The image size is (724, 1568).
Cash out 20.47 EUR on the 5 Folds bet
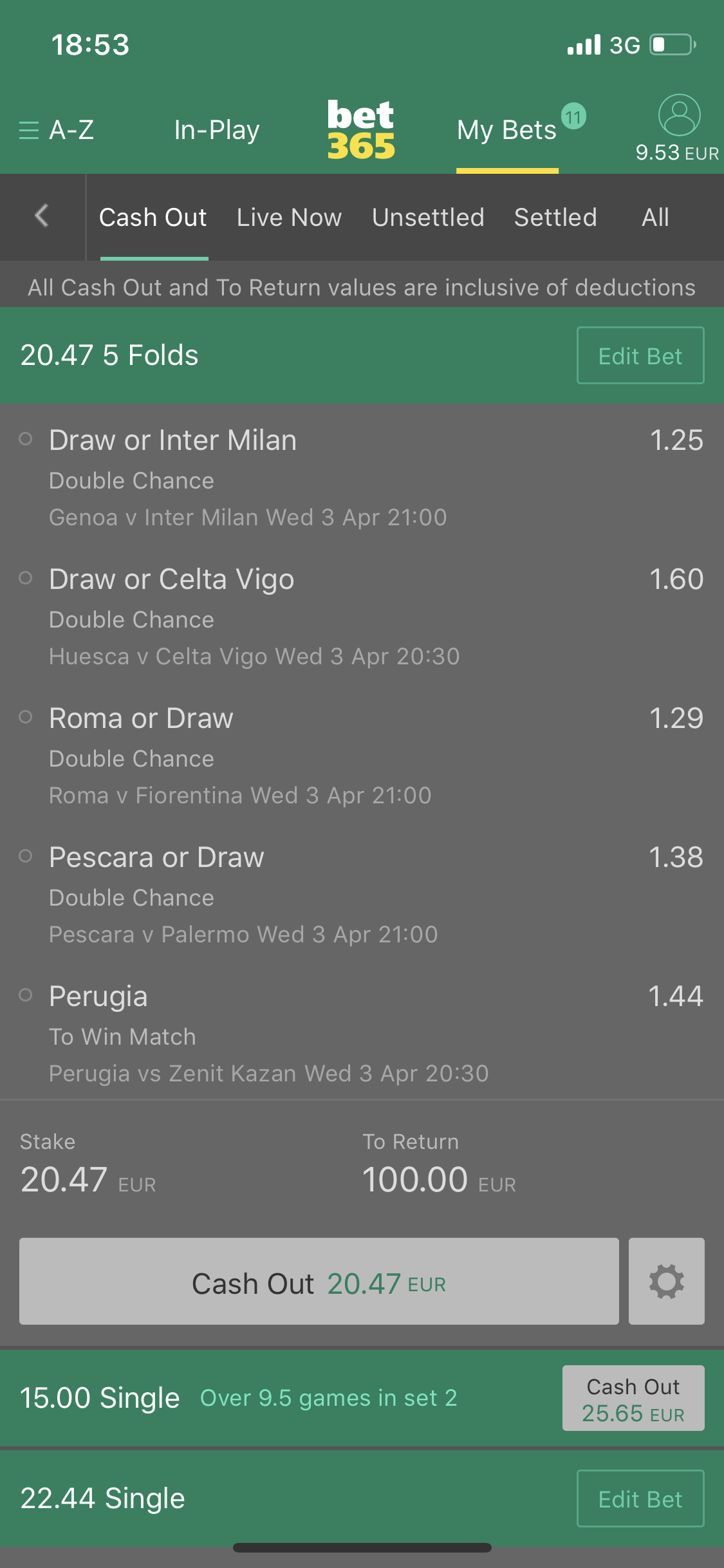319,1281
